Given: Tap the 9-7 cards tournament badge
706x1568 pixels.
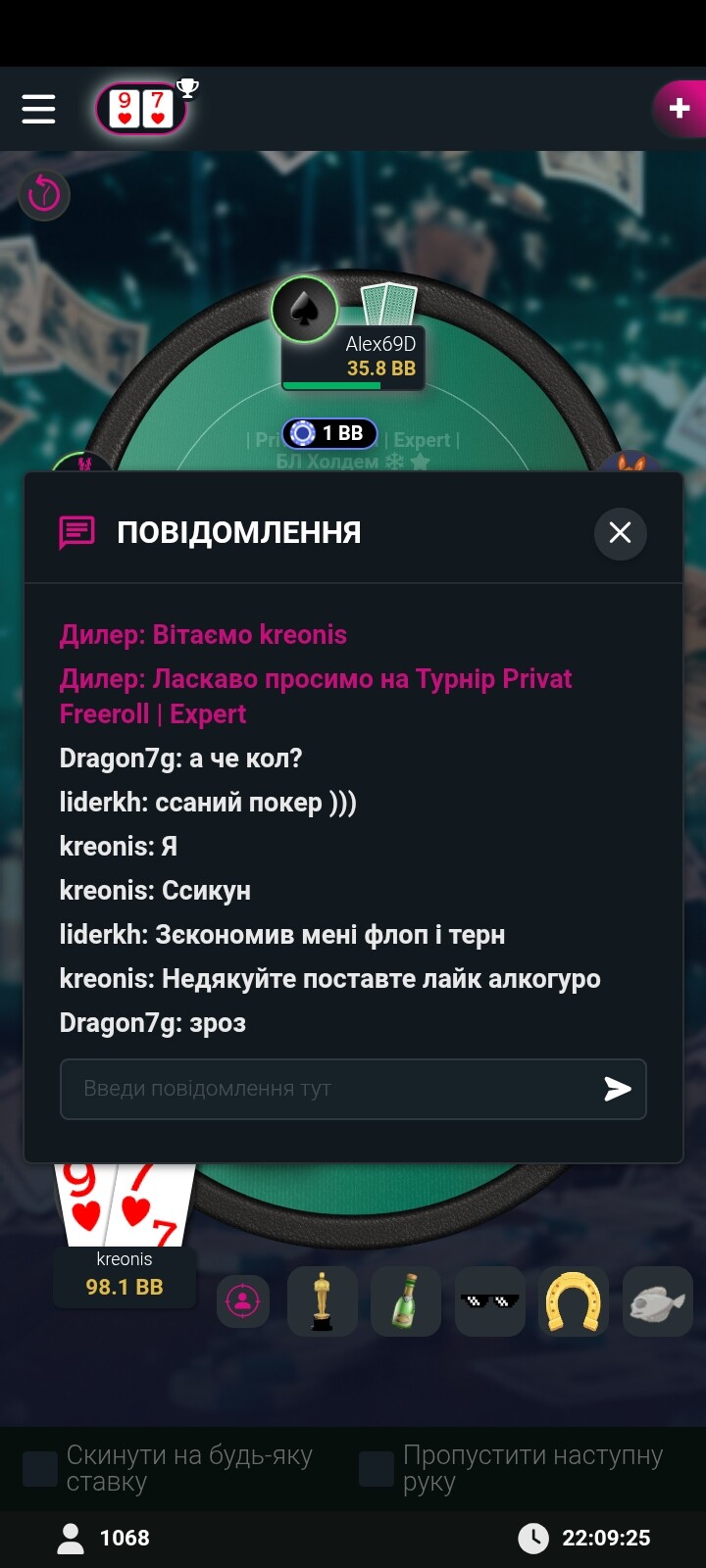Looking at the screenshot, I should (x=143, y=108).
